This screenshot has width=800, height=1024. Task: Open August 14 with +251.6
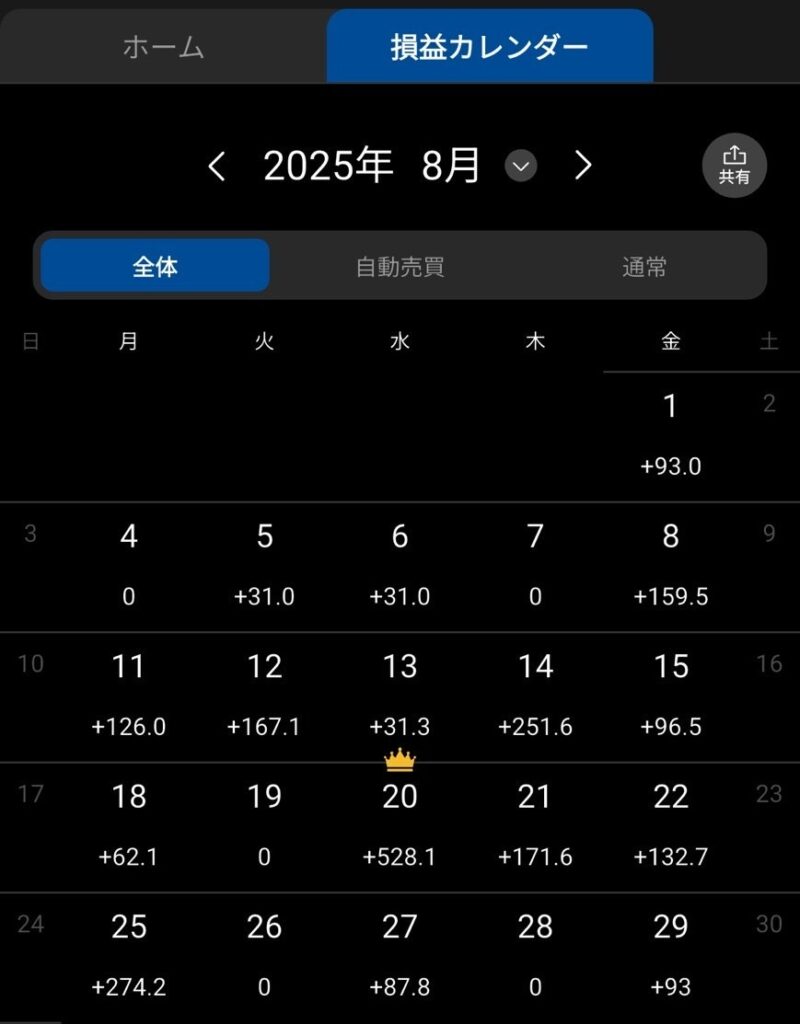pyautogui.click(x=535, y=696)
